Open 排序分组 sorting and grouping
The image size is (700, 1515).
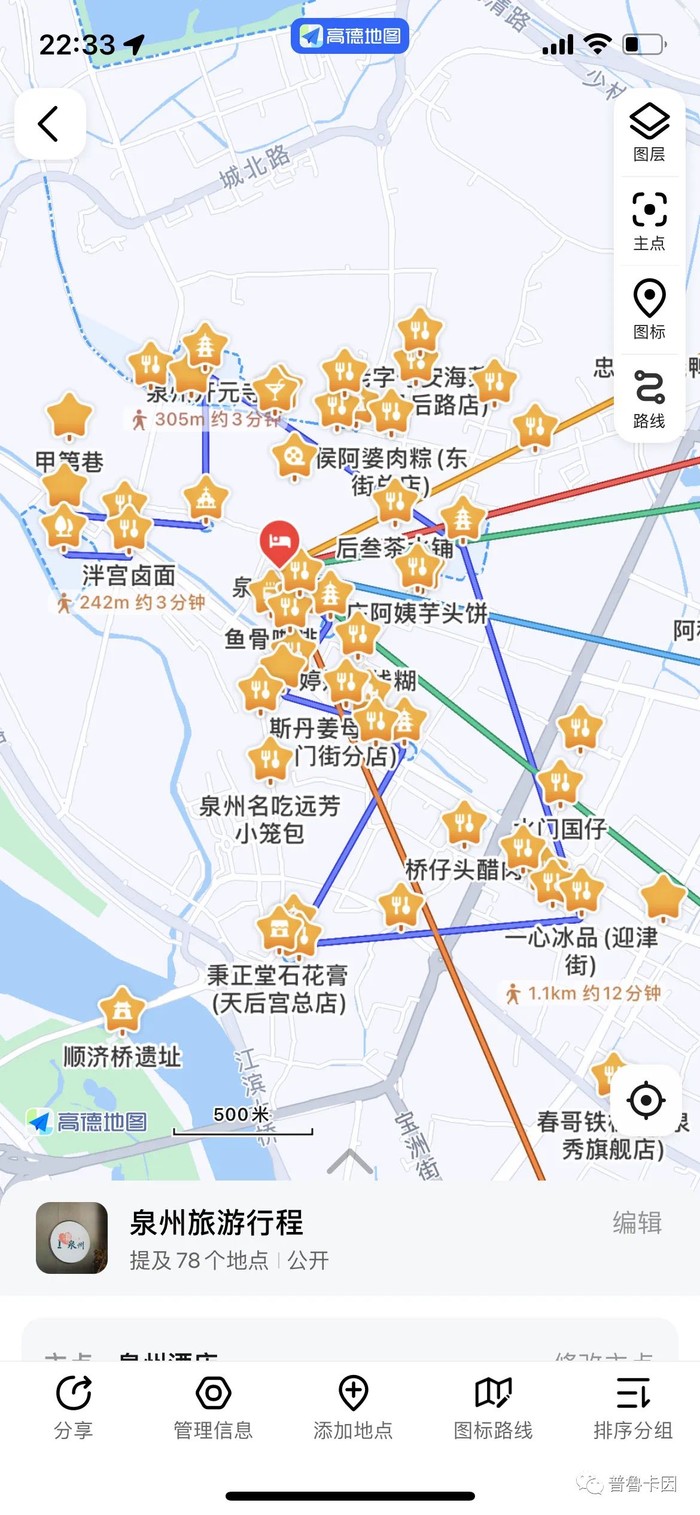click(x=633, y=1406)
